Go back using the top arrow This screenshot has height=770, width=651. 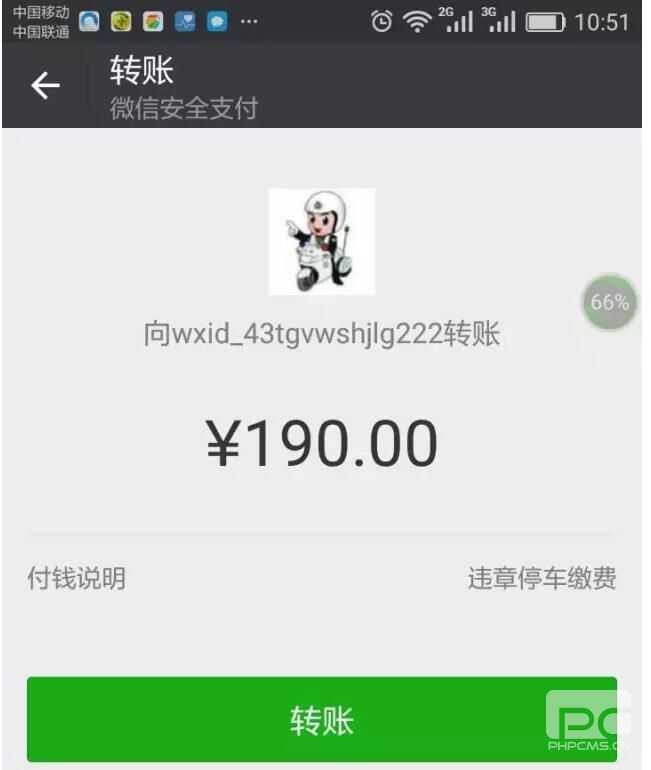tap(45, 86)
